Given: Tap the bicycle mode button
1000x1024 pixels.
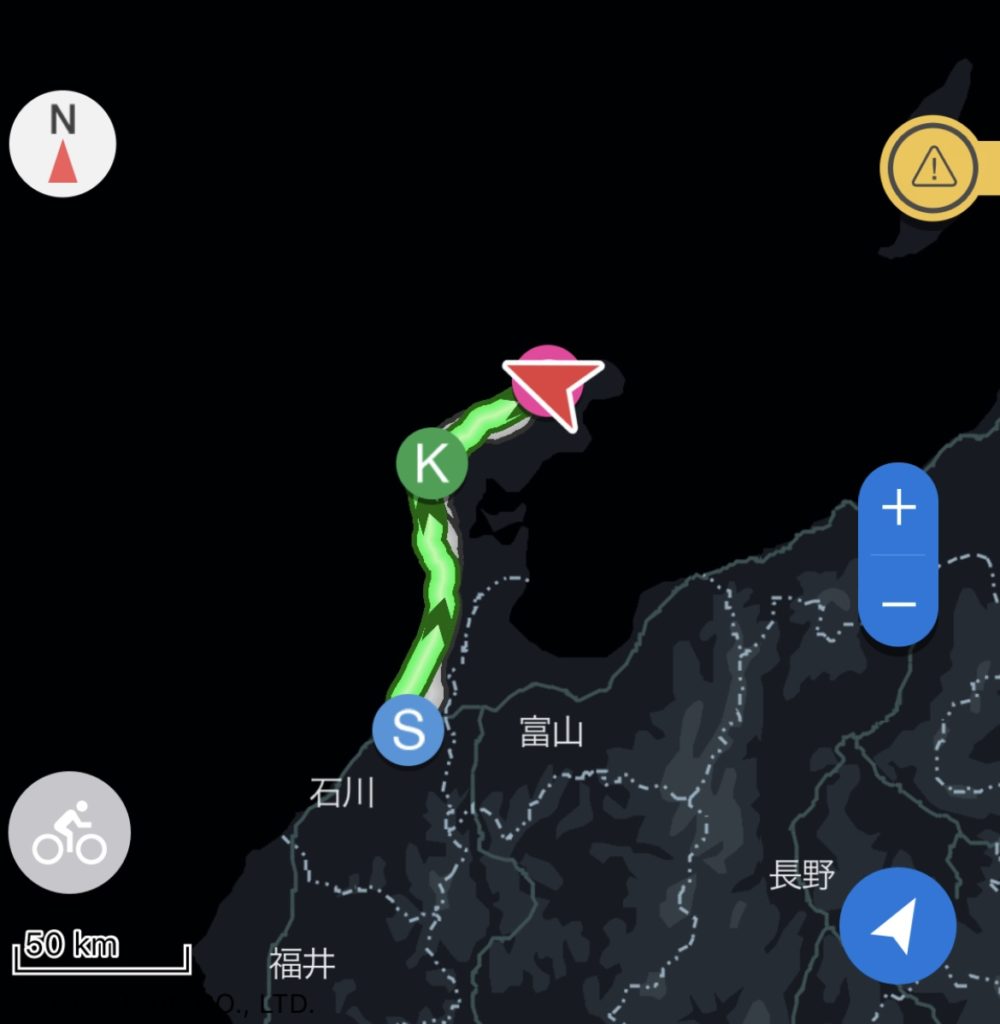Looking at the screenshot, I should pos(69,833).
